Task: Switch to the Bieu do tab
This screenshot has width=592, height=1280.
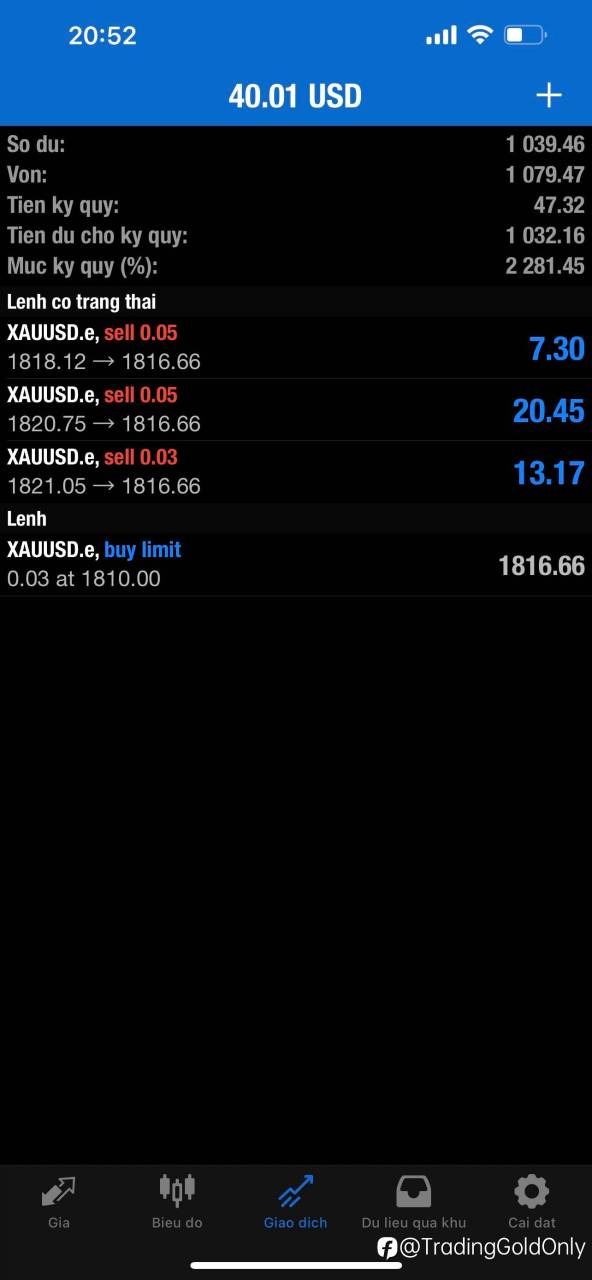Action: click(x=177, y=1202)
